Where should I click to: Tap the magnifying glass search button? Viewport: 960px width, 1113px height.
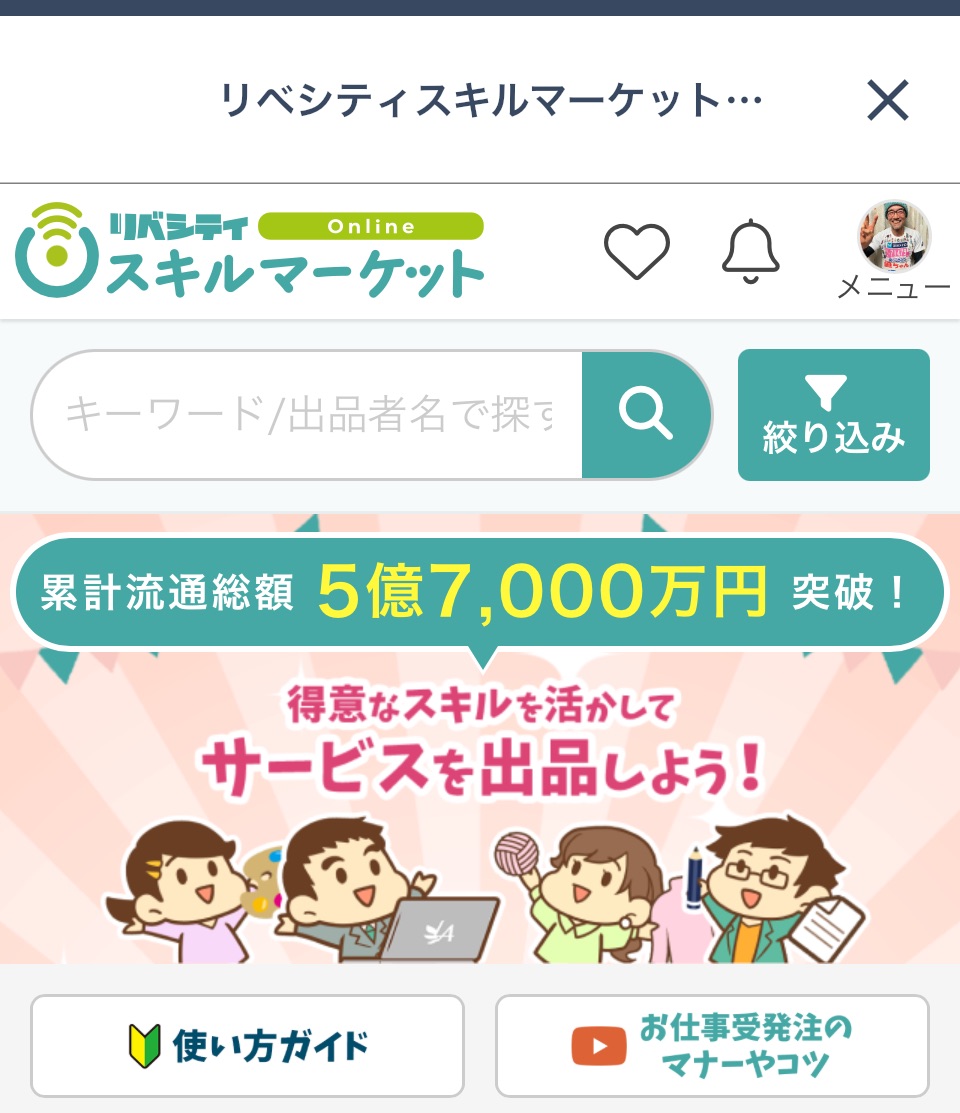point(645,414)
